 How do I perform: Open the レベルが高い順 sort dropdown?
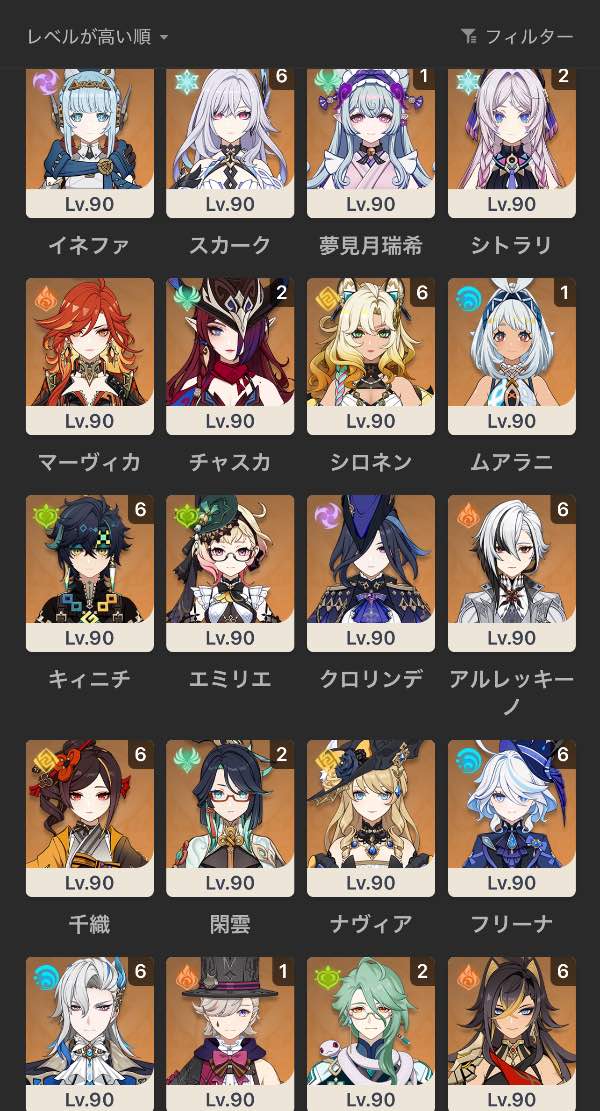click(x=97, y=37)
